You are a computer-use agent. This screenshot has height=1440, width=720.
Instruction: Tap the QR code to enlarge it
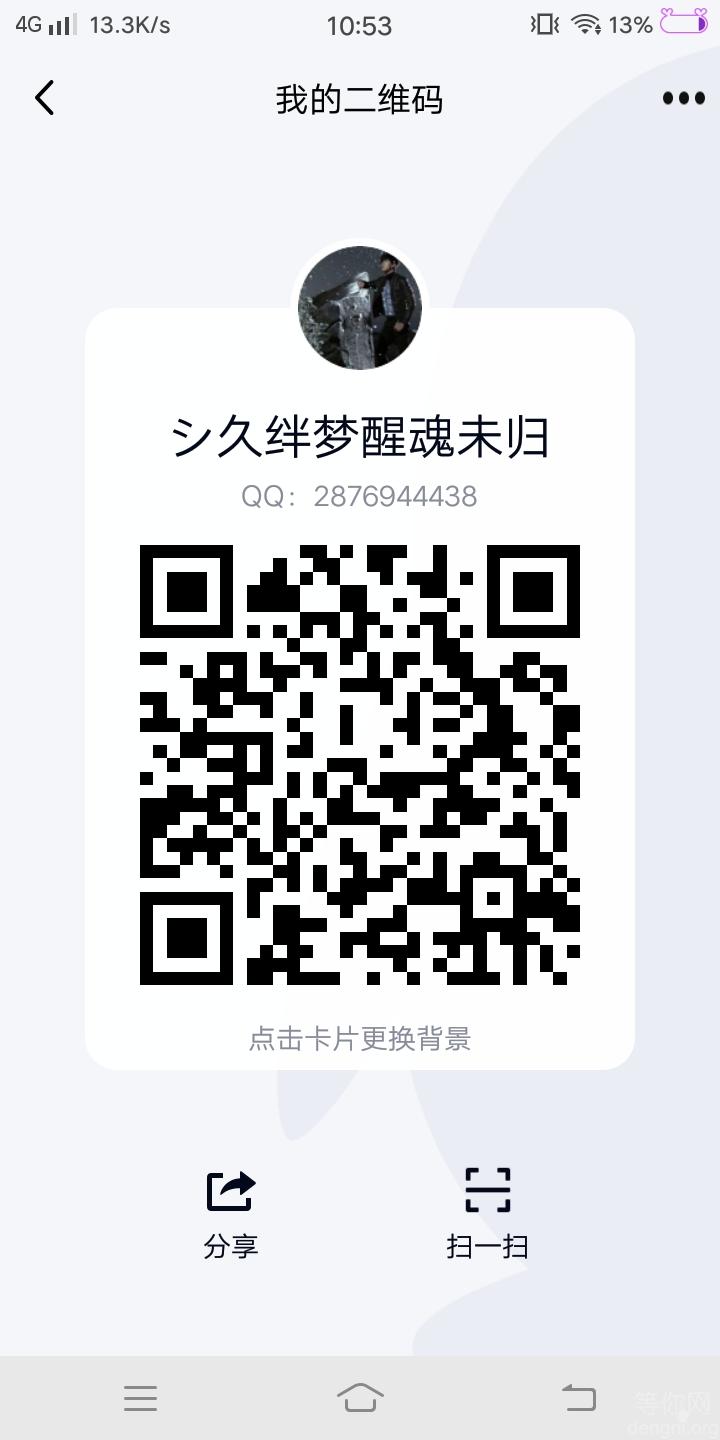pos(360,770)
